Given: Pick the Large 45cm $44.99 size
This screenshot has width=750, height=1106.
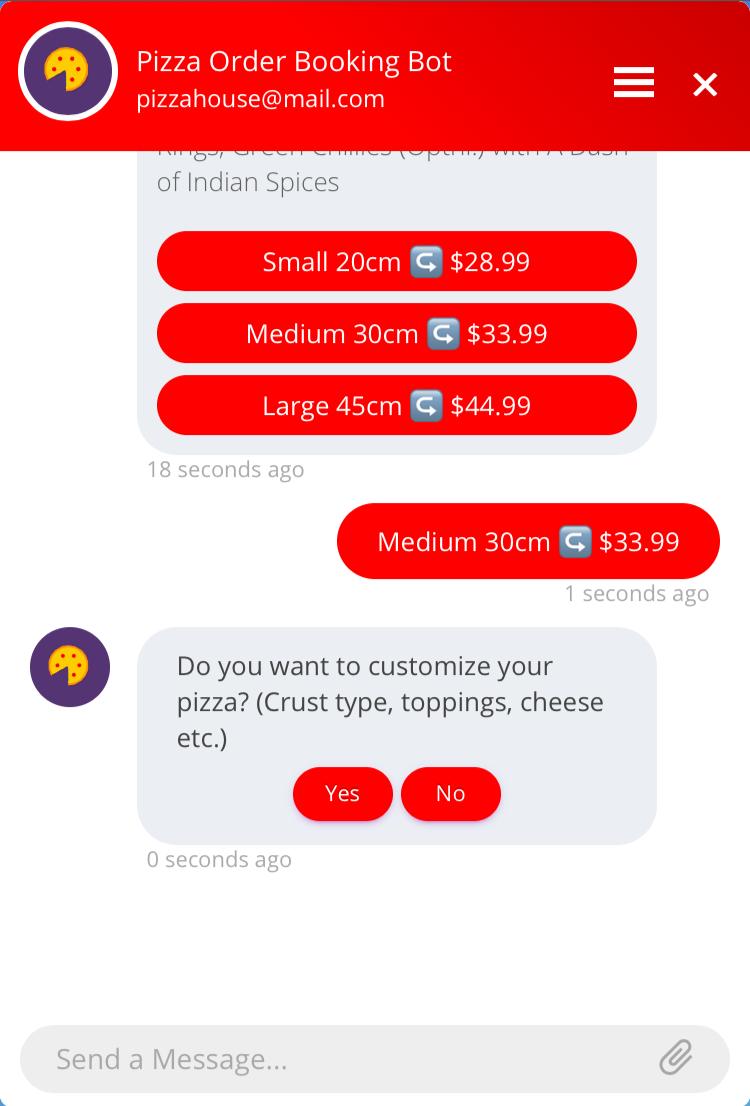Looking at the screenshot, I should click(x=396, y=406).
